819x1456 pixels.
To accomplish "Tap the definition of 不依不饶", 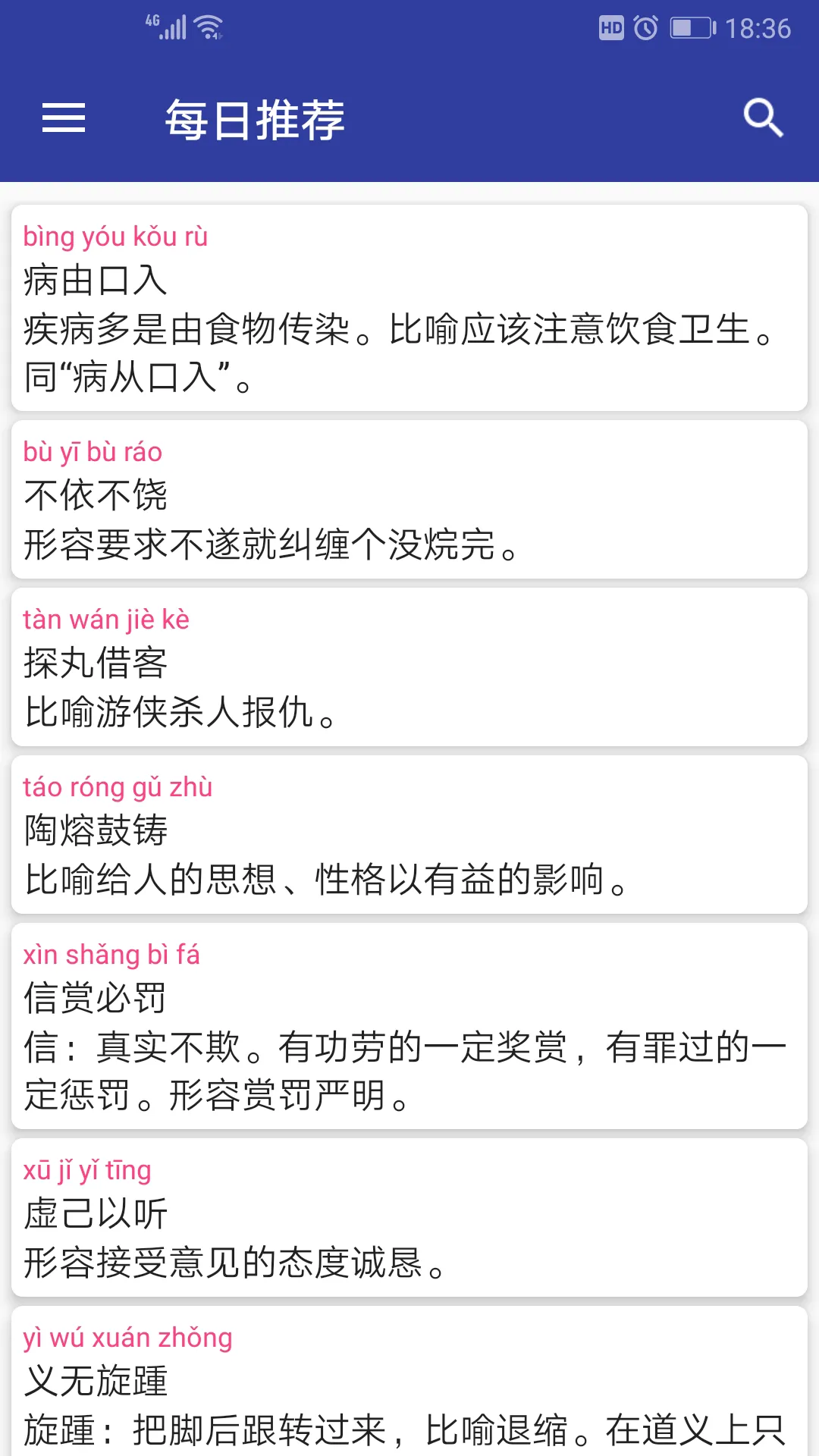I will point(269,546).
